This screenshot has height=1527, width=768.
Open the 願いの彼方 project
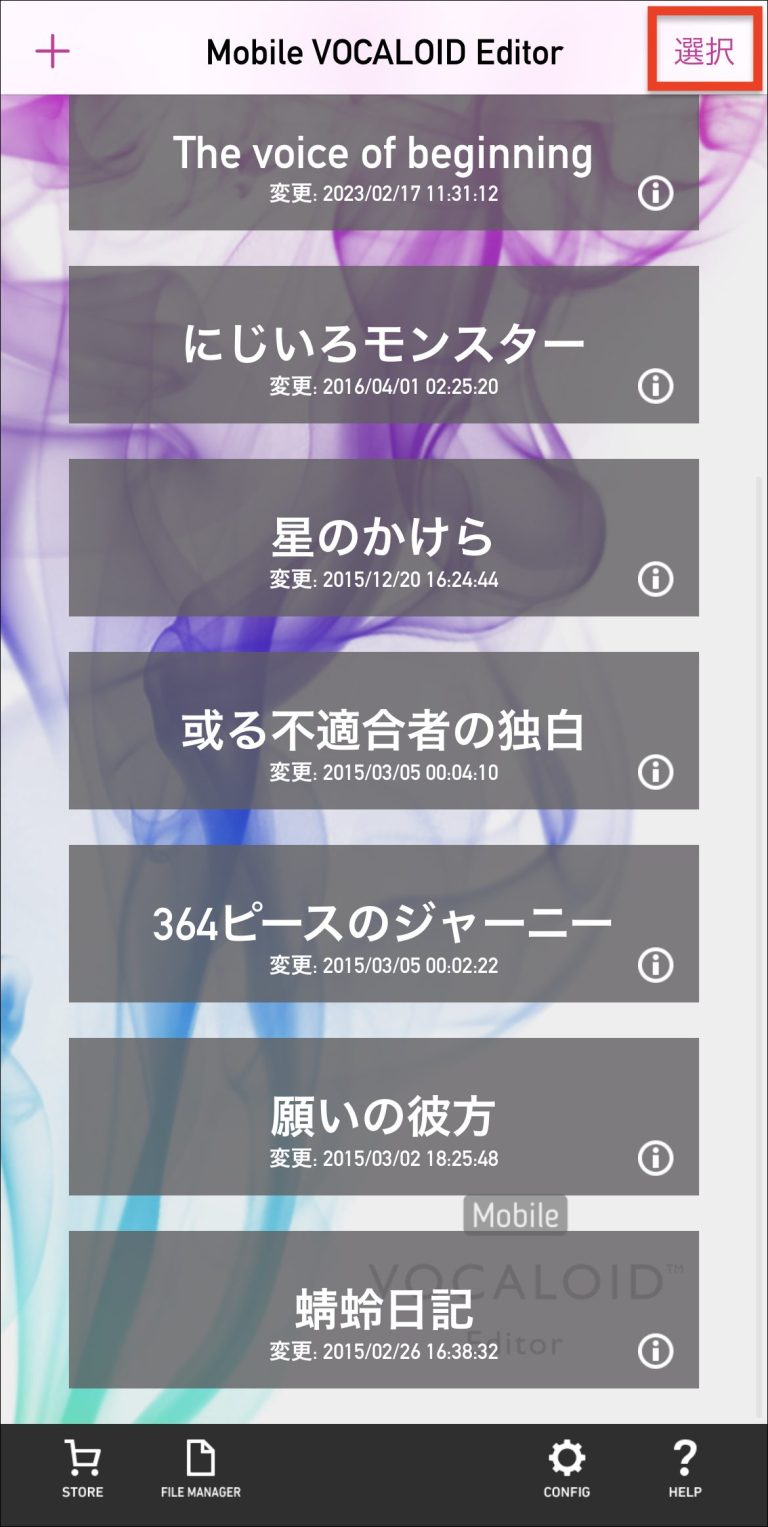(x=383, y=1115)
